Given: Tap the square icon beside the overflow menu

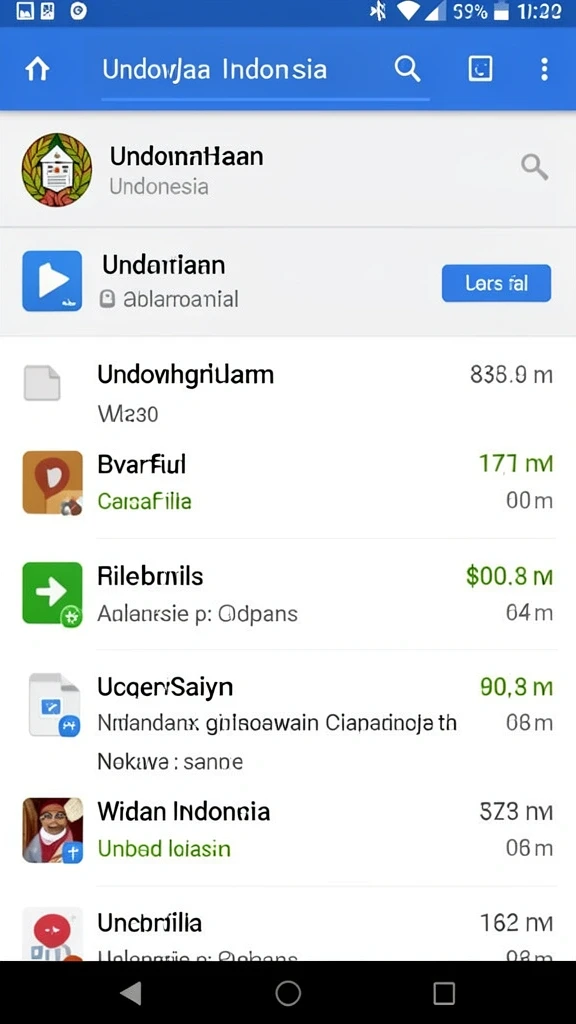Looking at the screenshot, I should (x=481, y=69).
